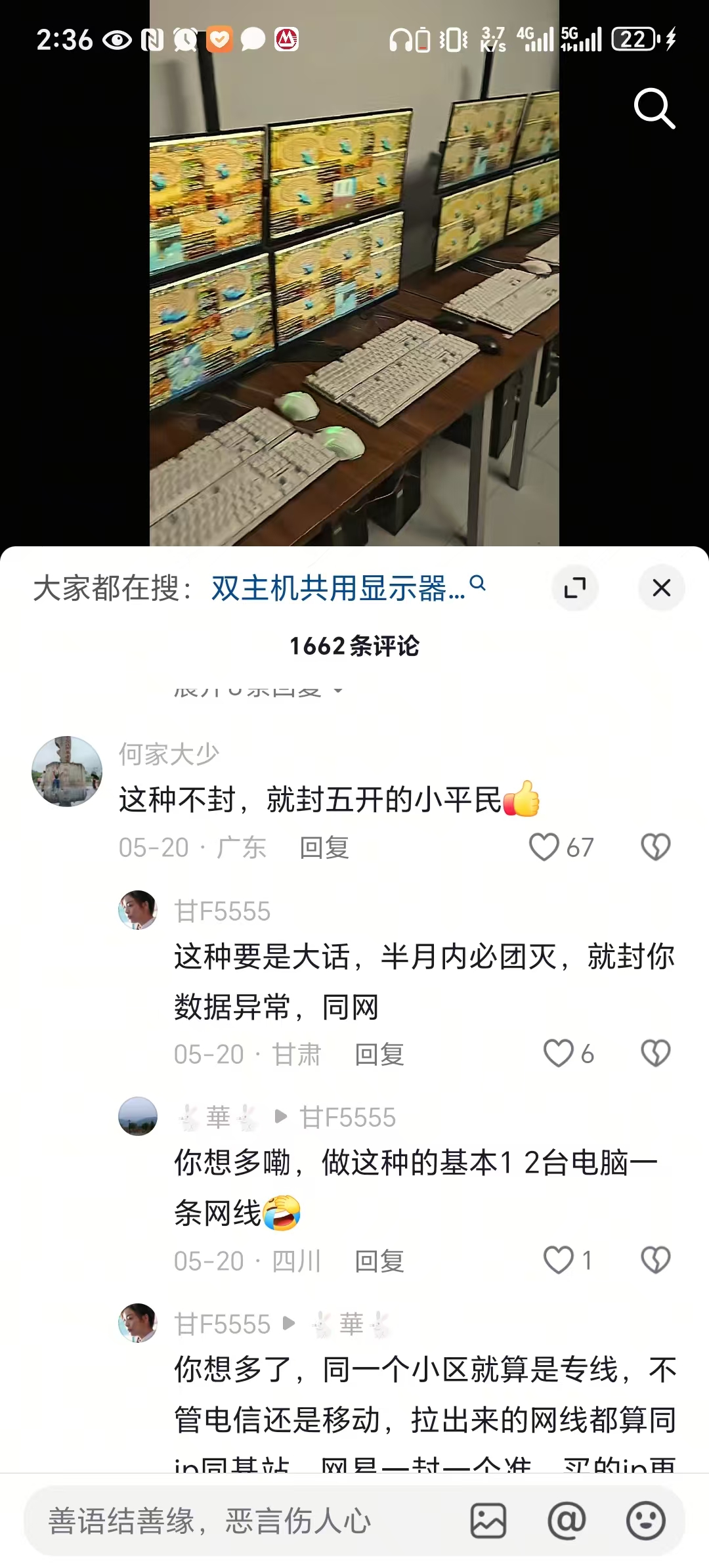Open the search magnifier icon
Image resolution: width=709 pixels, height=1568 pixels.
click(654, 108)
